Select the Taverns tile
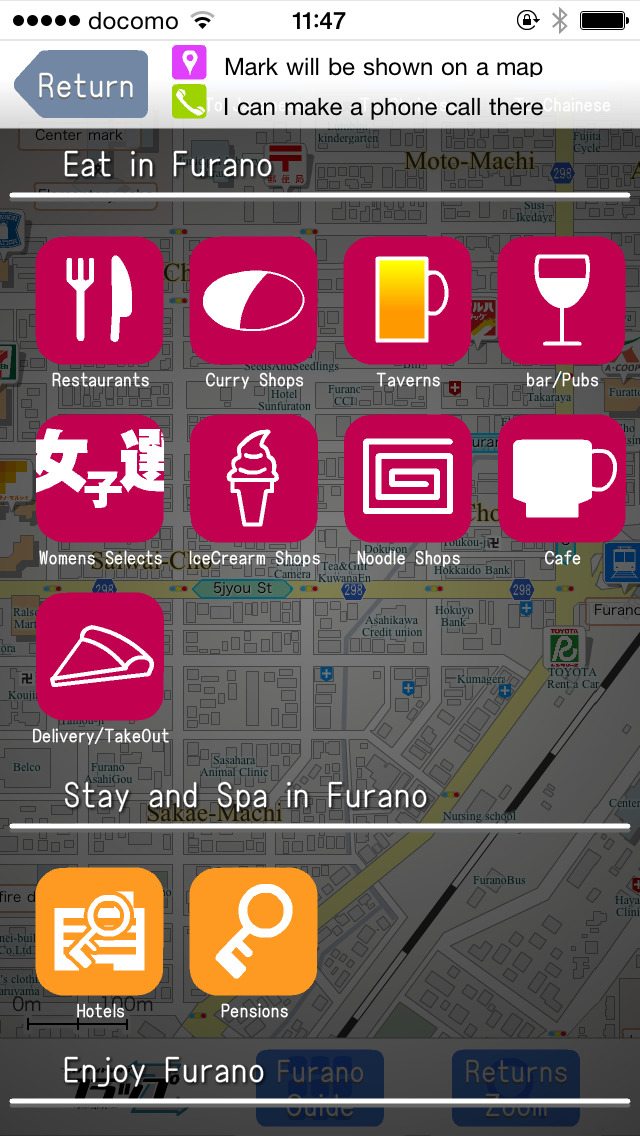This screenshot has height=1136, width=640. (407, 301)
